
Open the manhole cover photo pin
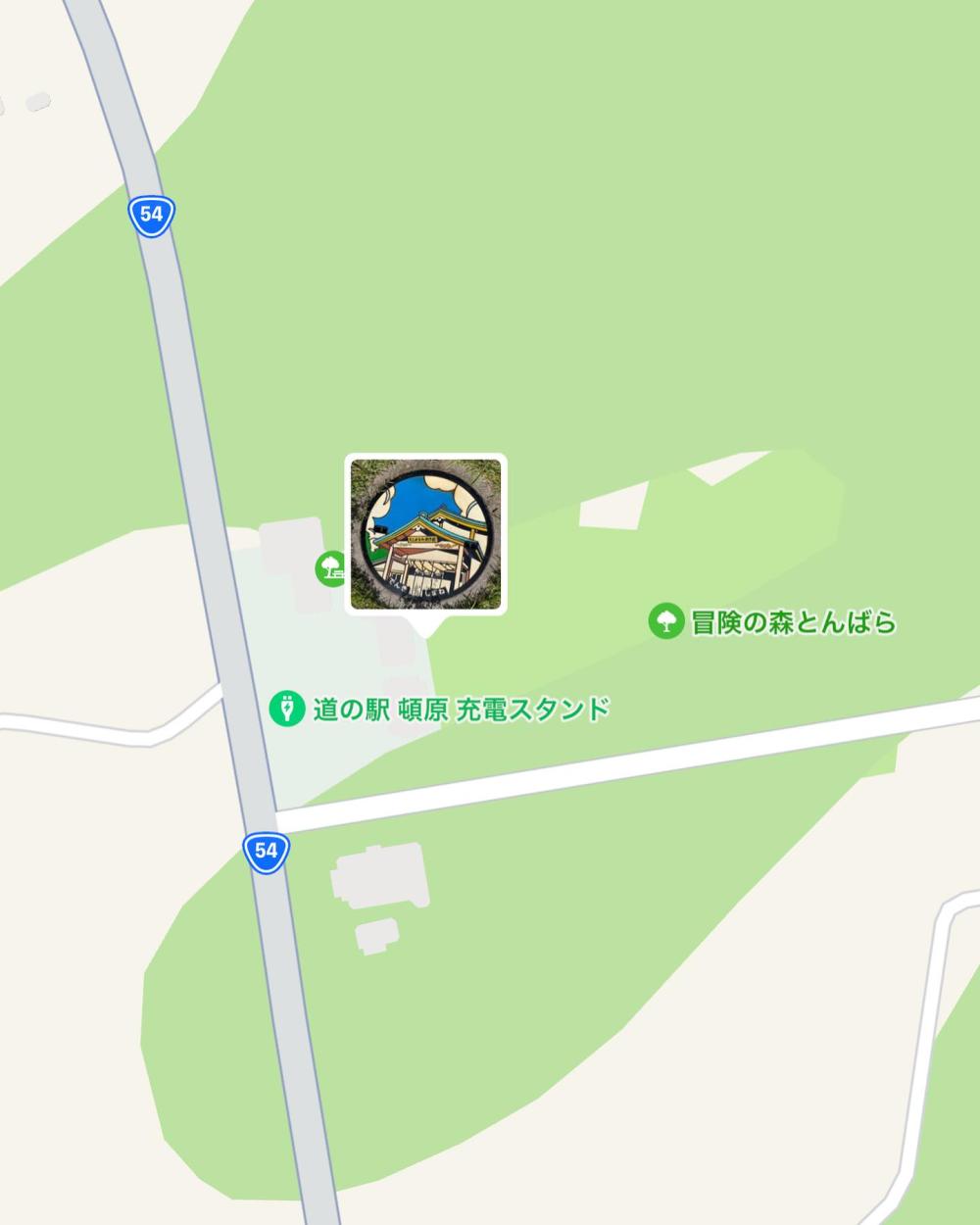pos(425,534)
